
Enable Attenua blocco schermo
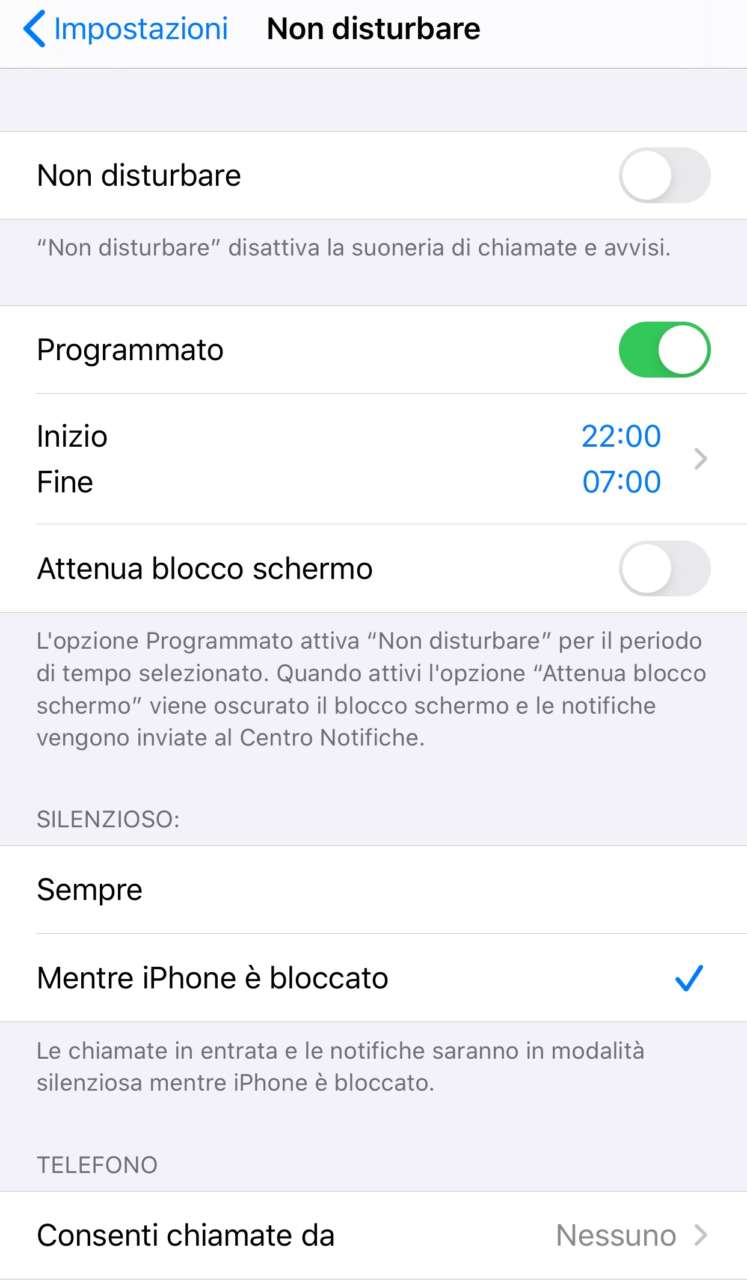click(x=664, y=569)
